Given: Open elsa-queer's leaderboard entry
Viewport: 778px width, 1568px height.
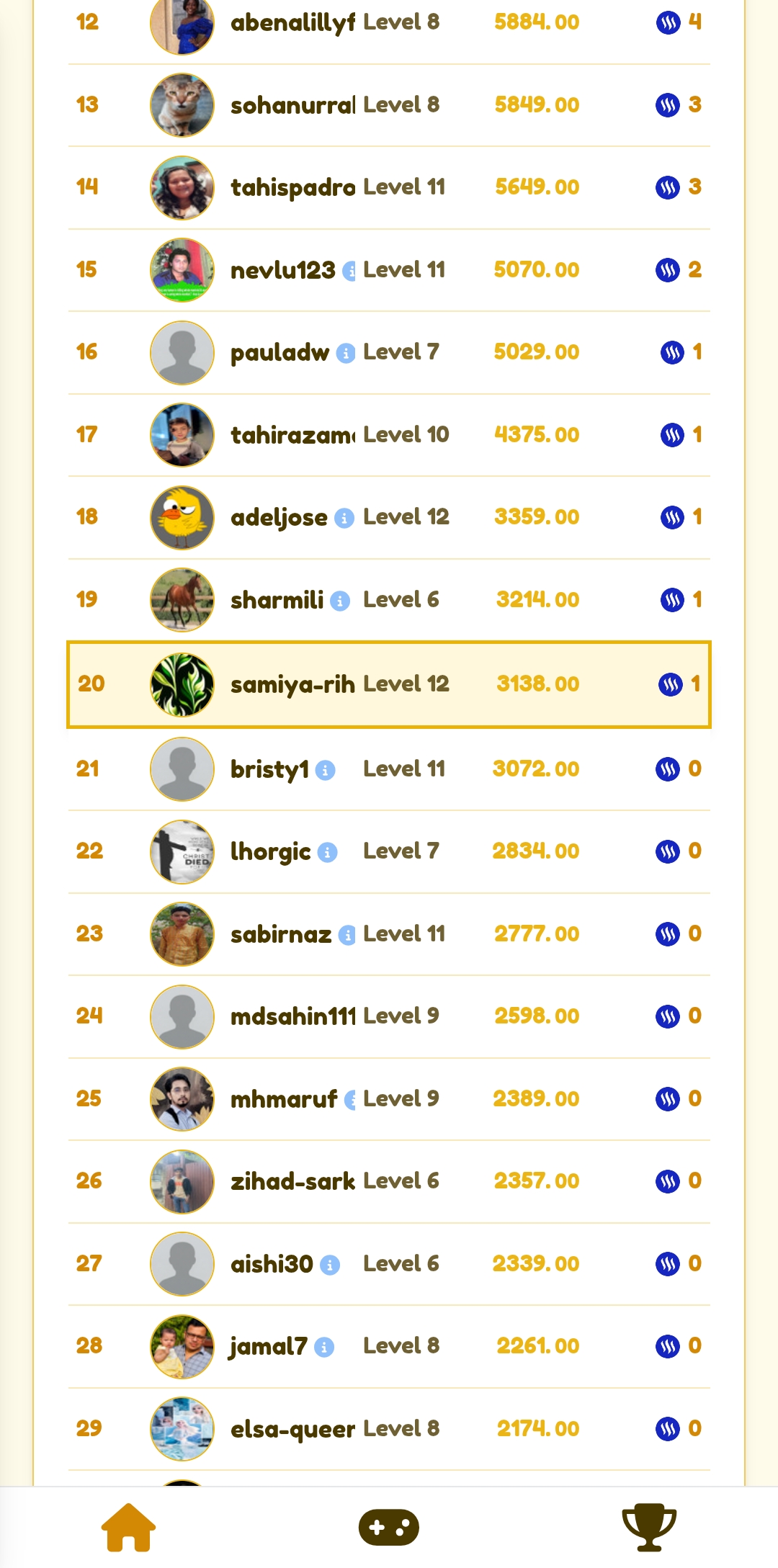Looking at the screenshot, I should click(389, 1430).
